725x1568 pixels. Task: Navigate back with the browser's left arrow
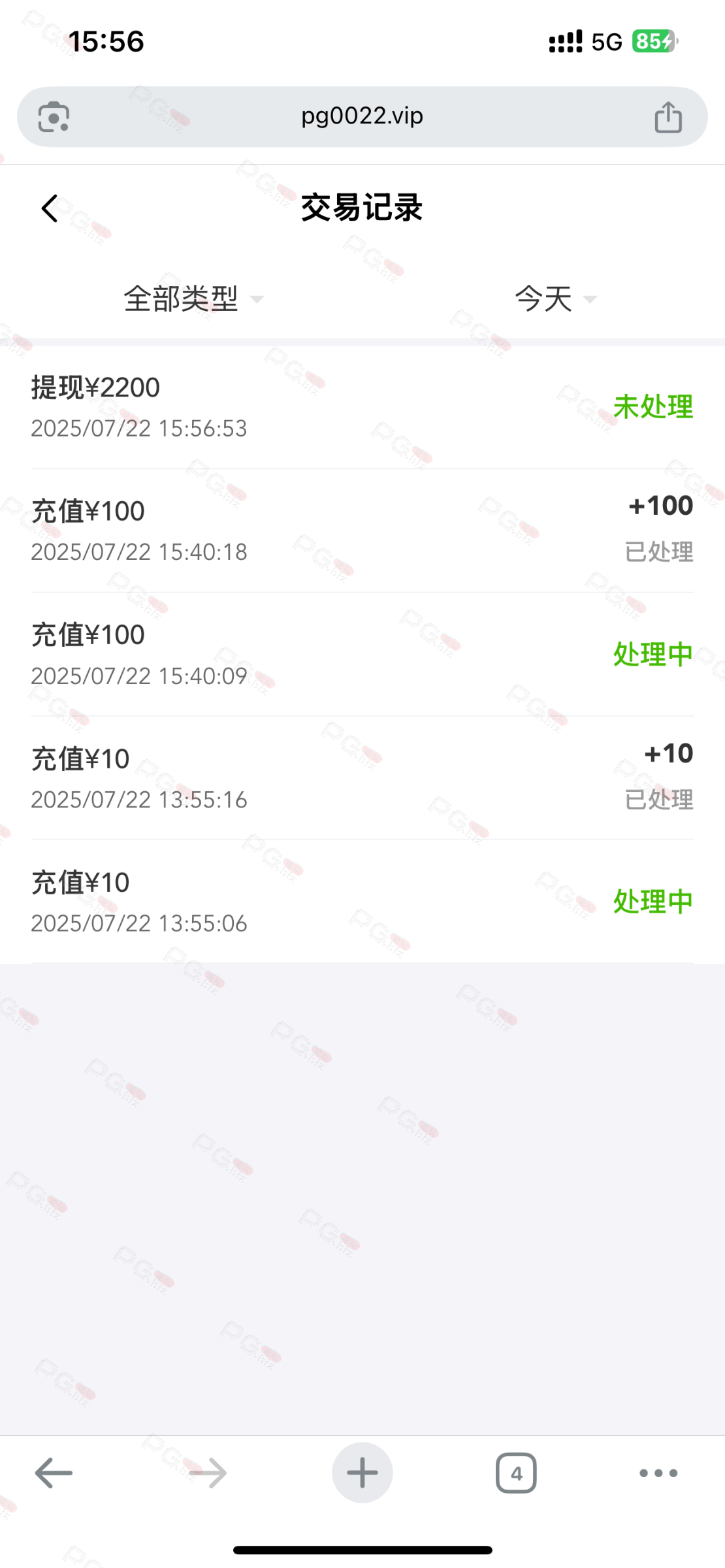(x=54, y=1473)
